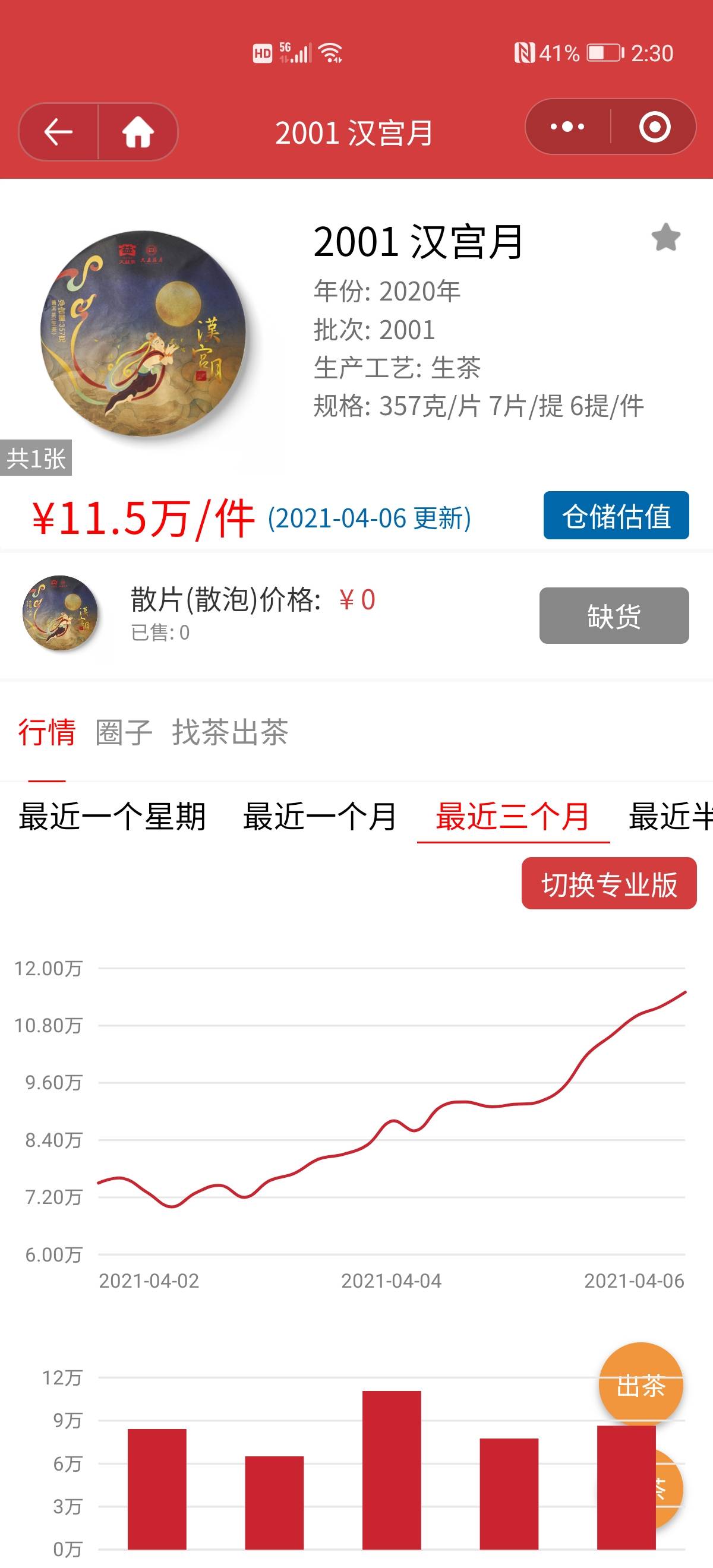The height and width of the screenshot is (1568, 713).
Task: Tap 切换专业版 to switch chart mode
Action: (609, 883)
